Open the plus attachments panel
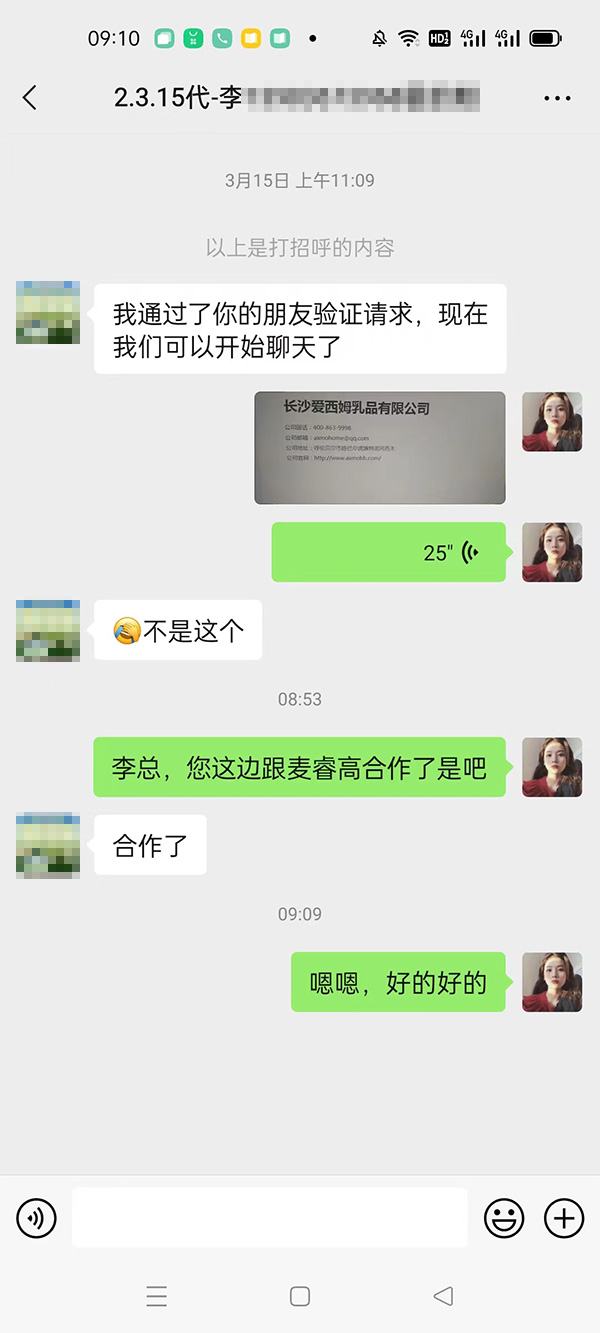 (563, 1218)
